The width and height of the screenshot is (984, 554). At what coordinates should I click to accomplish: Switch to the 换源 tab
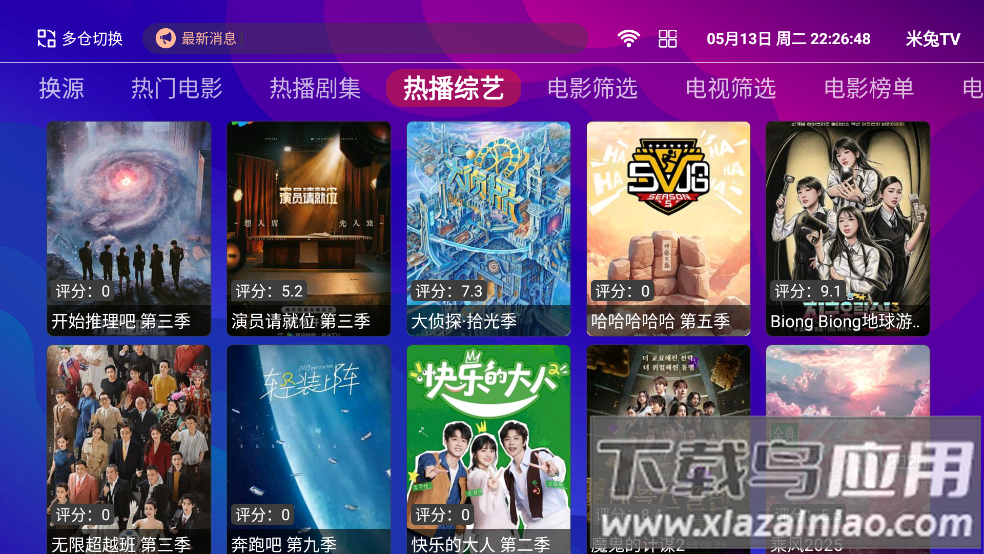click(61, 88)
